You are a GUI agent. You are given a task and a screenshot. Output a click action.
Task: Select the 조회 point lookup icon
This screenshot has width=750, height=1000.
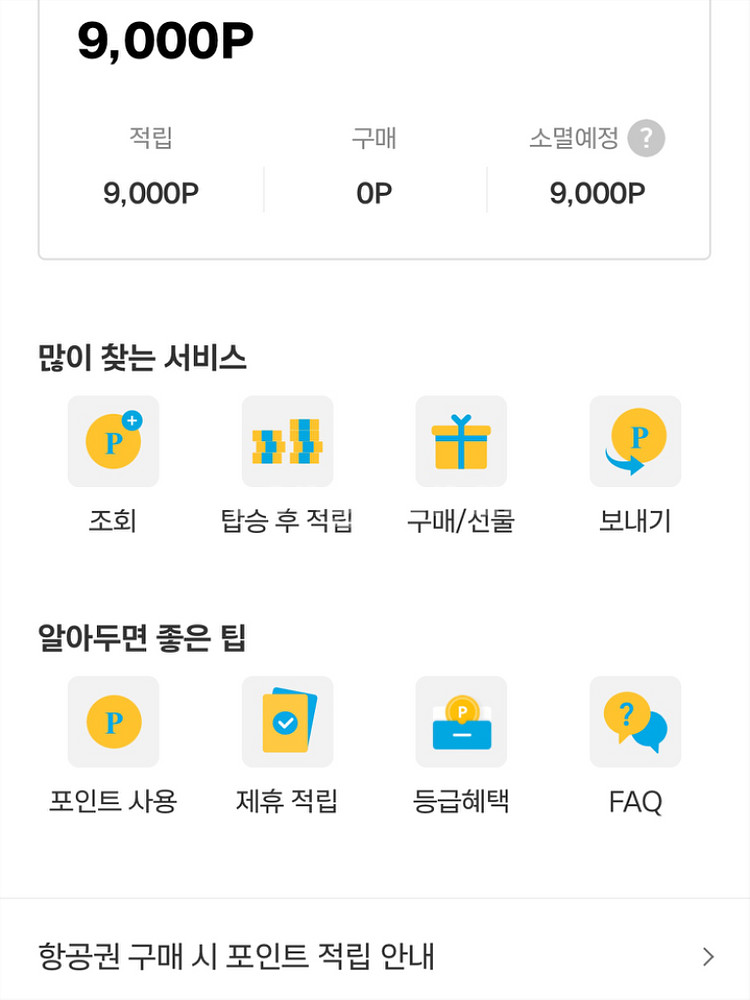coord(113,442)
